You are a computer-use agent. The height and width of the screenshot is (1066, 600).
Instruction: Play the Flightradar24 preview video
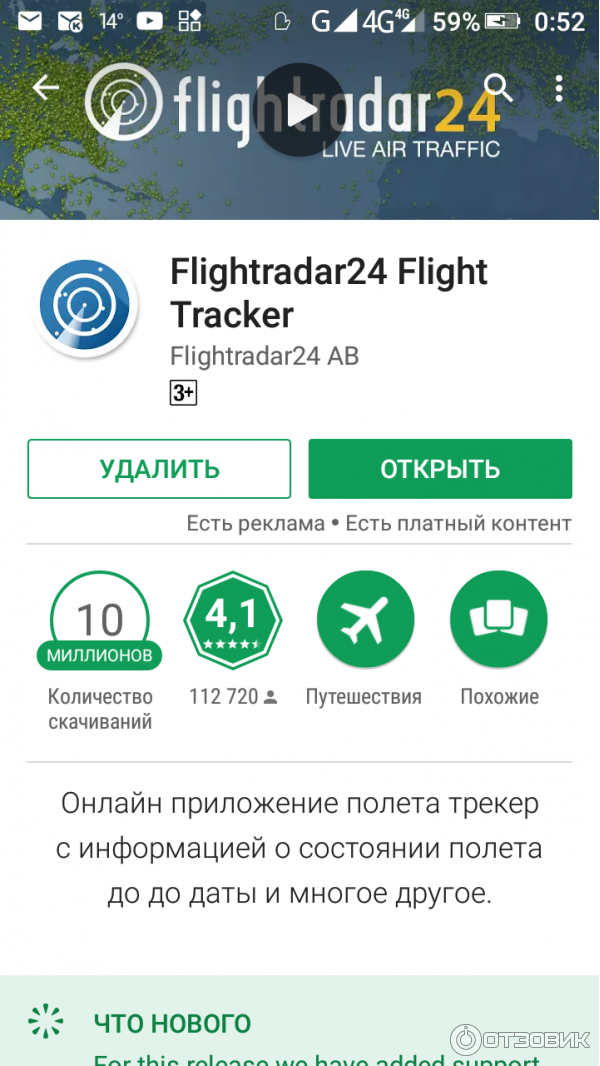[301, 110]
